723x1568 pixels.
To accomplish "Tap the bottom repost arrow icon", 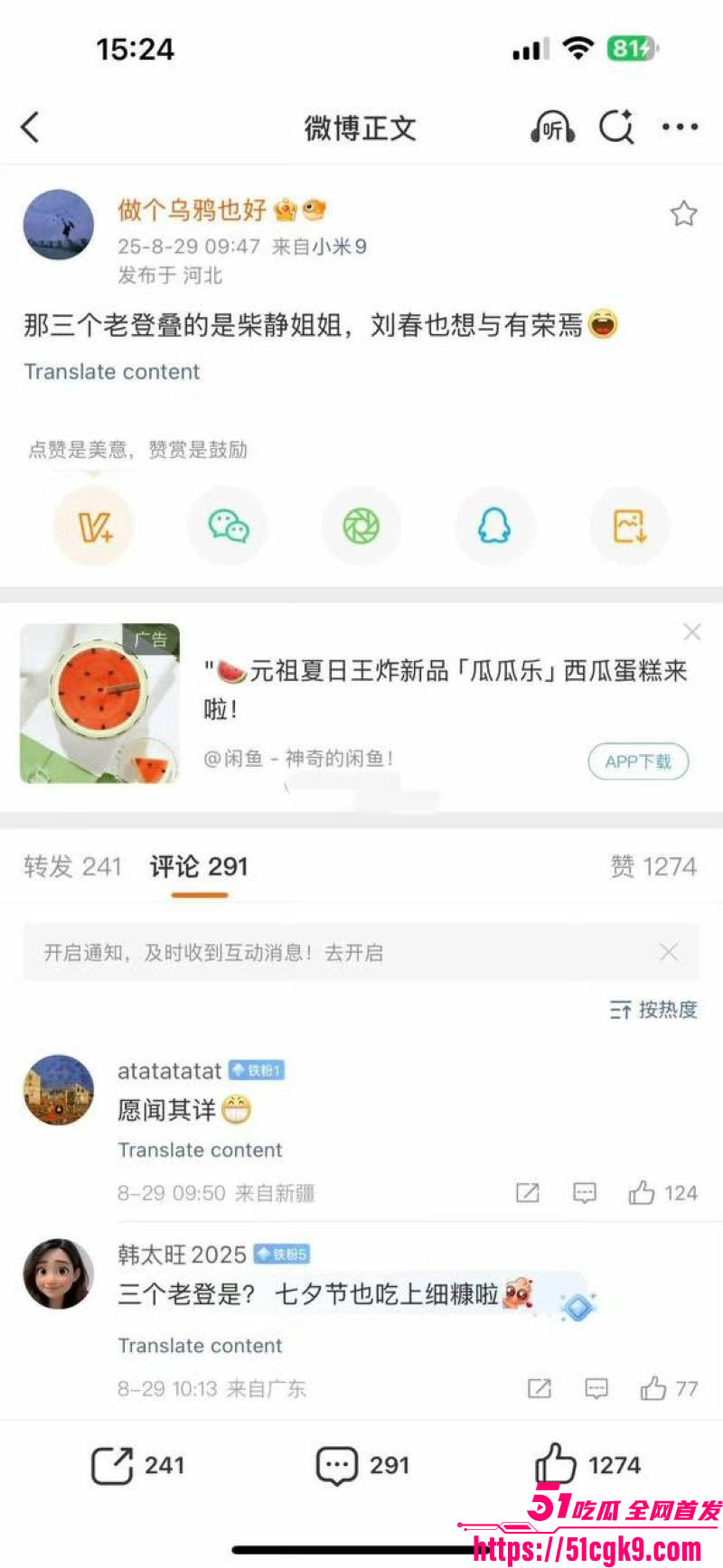I will point(111,1465).
